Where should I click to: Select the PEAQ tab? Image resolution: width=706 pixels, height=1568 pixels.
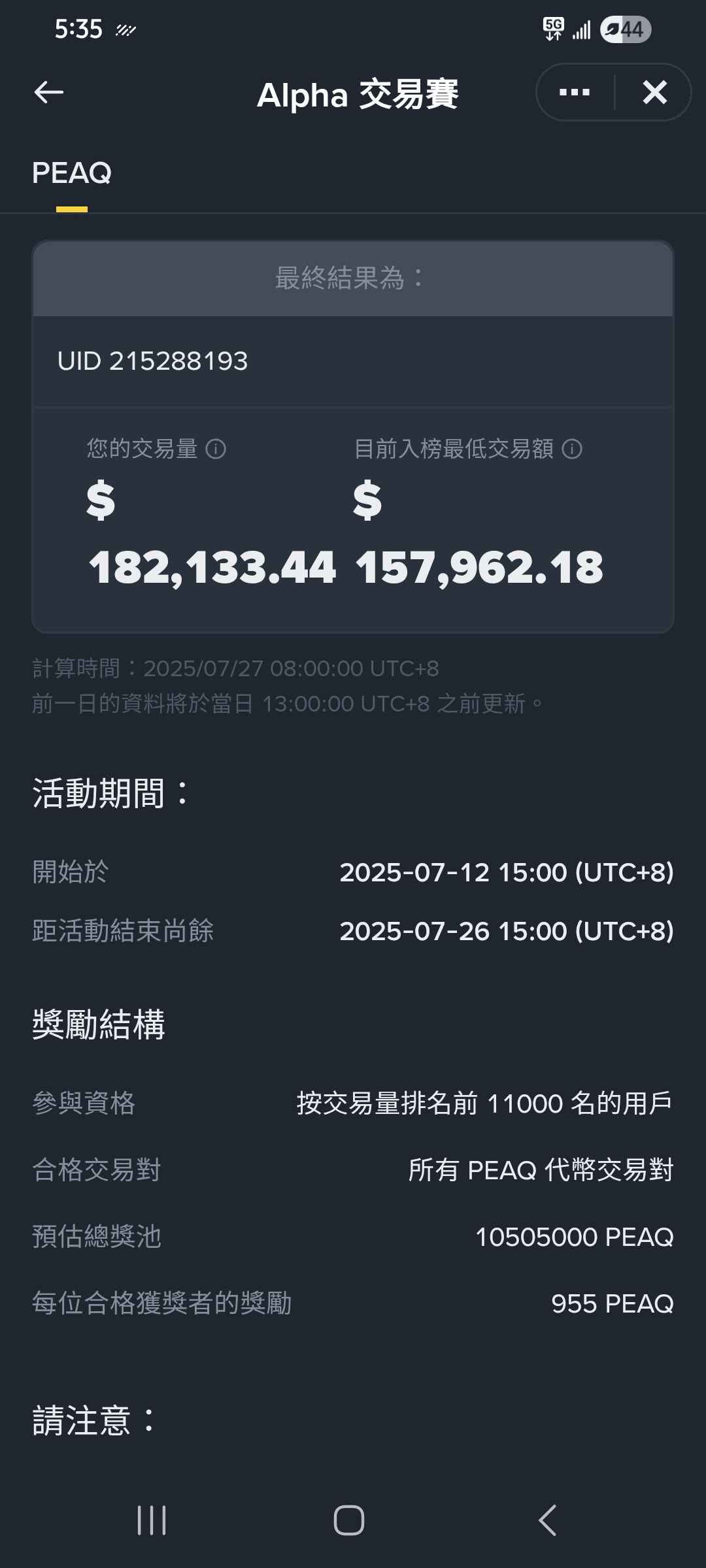(x=72, y=174)
